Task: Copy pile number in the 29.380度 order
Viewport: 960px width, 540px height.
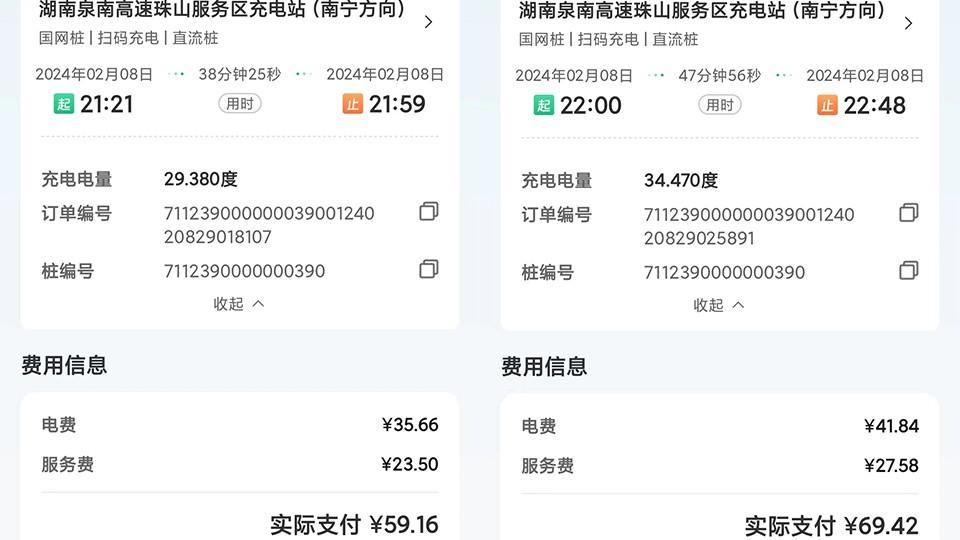Action: tap(428, 269)
